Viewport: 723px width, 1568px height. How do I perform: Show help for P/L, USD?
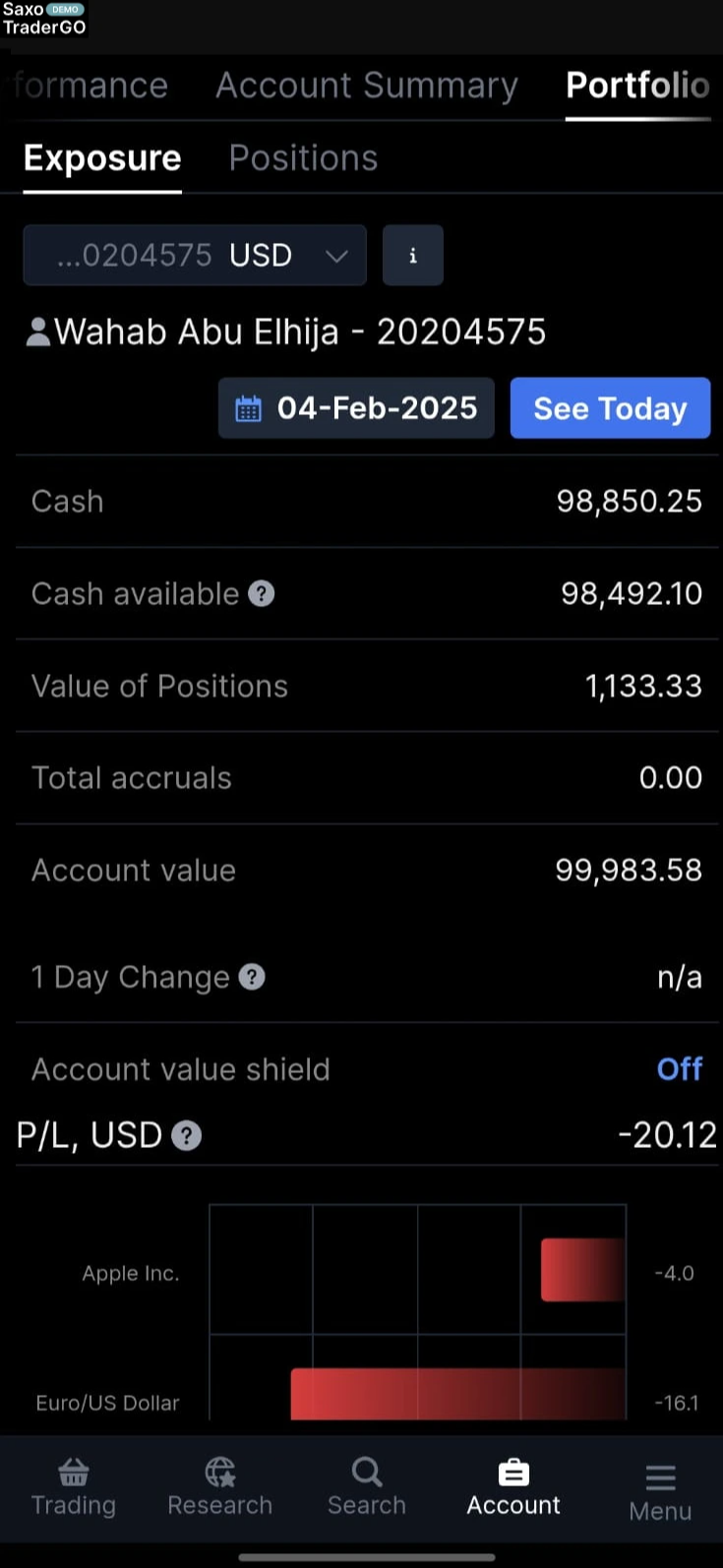[187, 1136]
